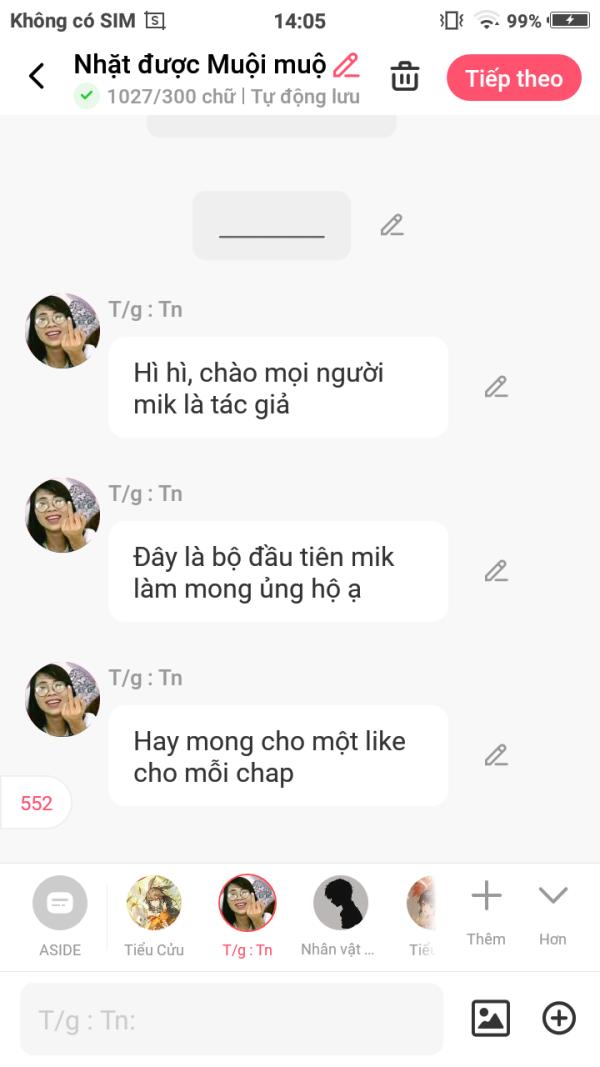
Task: Edit the message "Hay mong cho một like"
Action: 496,755
